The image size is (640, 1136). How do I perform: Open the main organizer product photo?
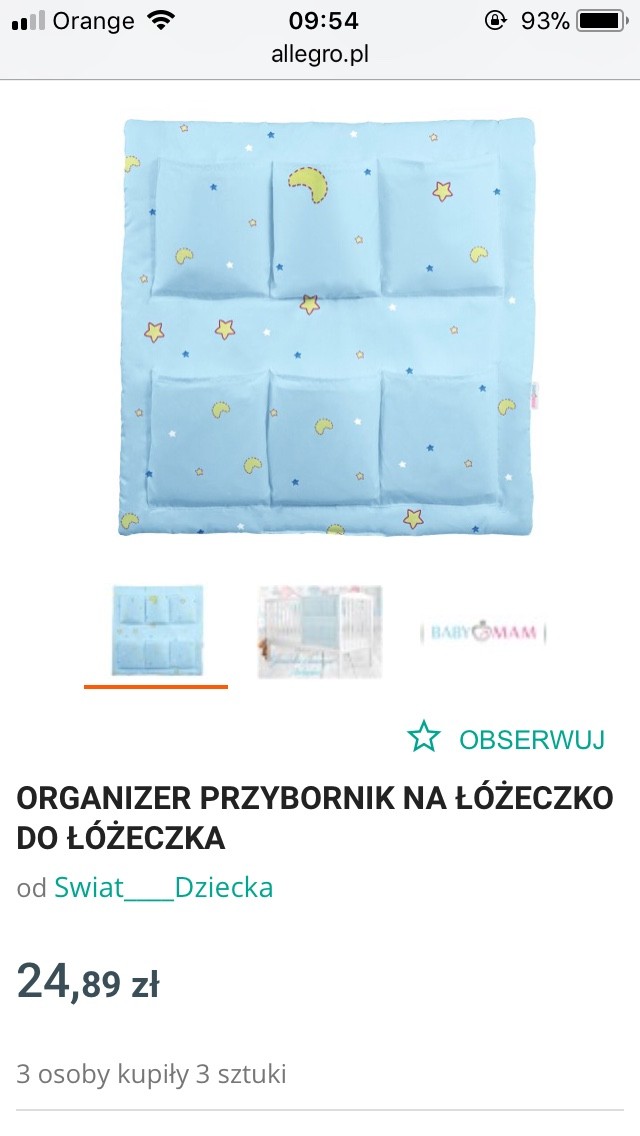(x=328, y=326)
